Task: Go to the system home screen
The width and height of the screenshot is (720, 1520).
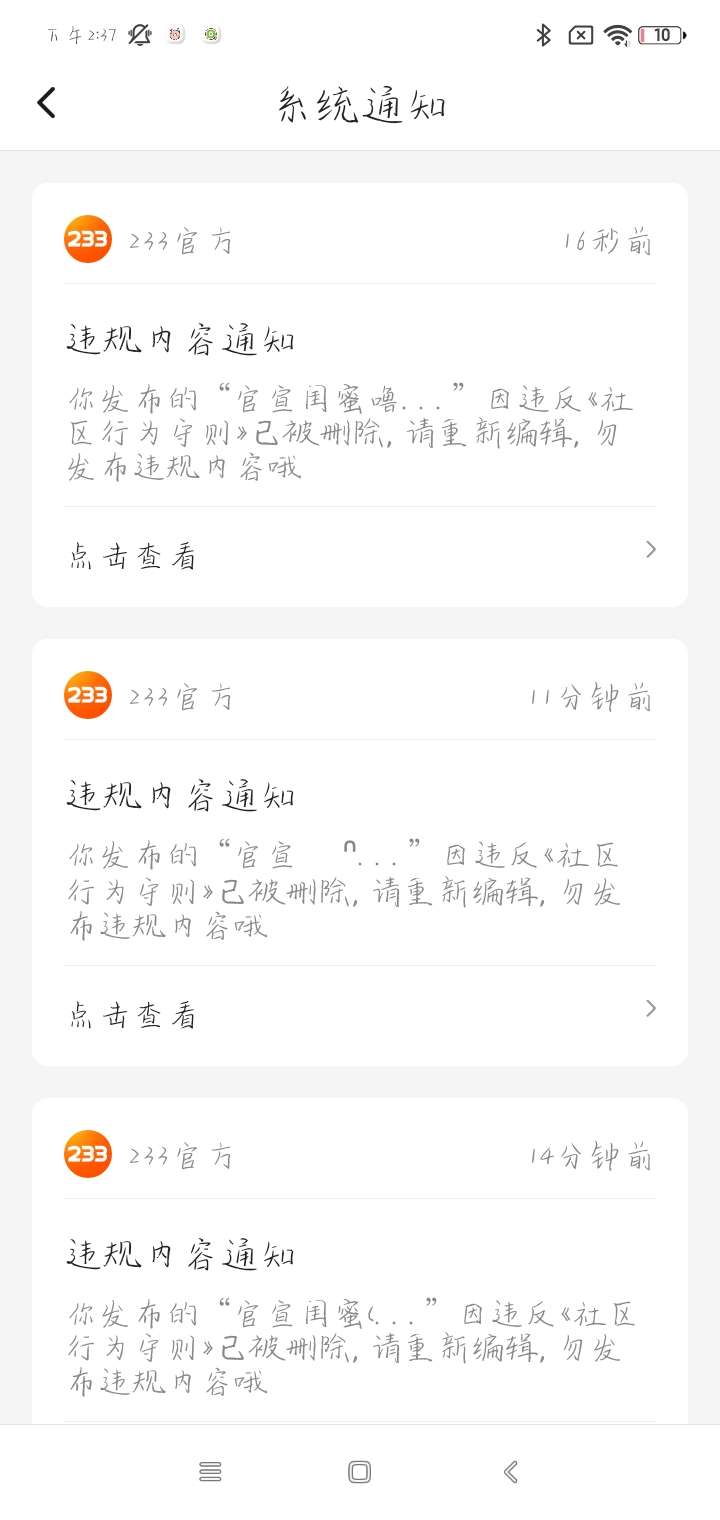Action: coord(359,1471)
